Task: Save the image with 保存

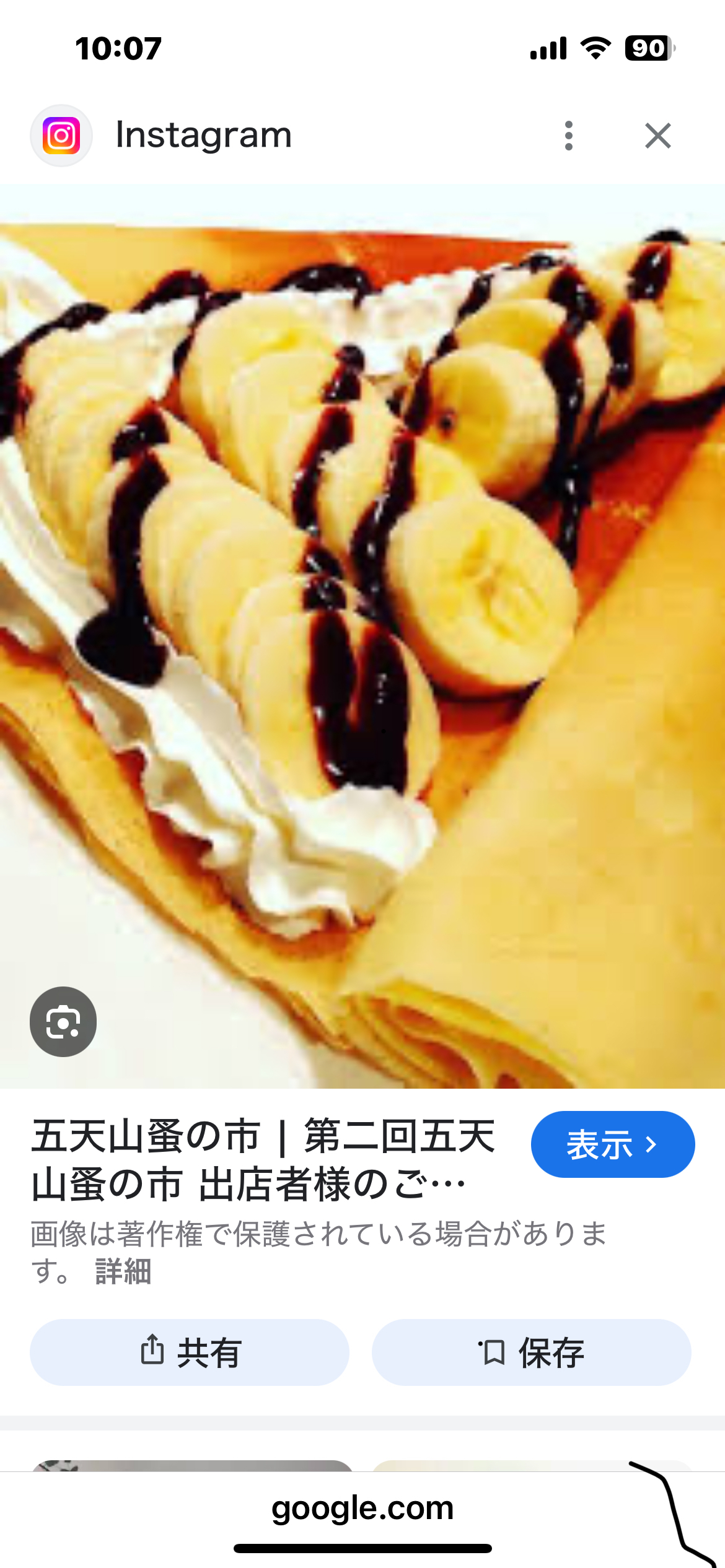Action: click(x=531, y=1352)
